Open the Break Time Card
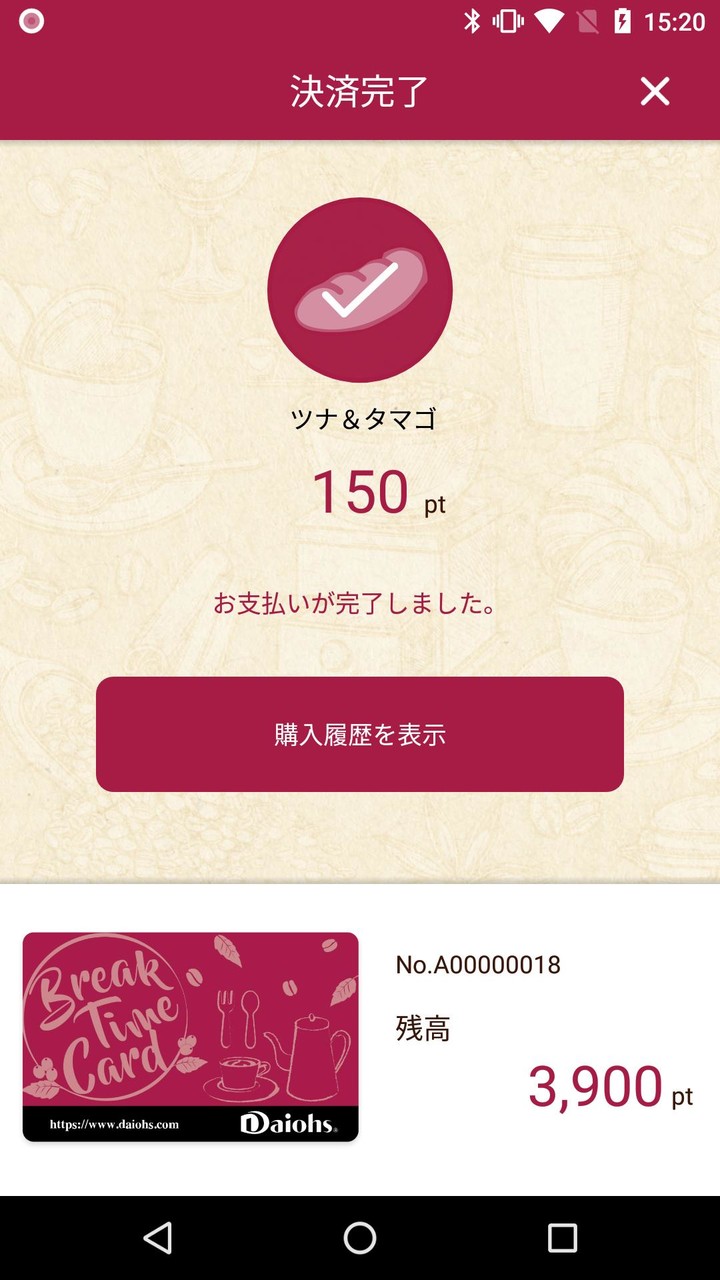This screenshot has width=720, height=1280. tap(190, 1036)
